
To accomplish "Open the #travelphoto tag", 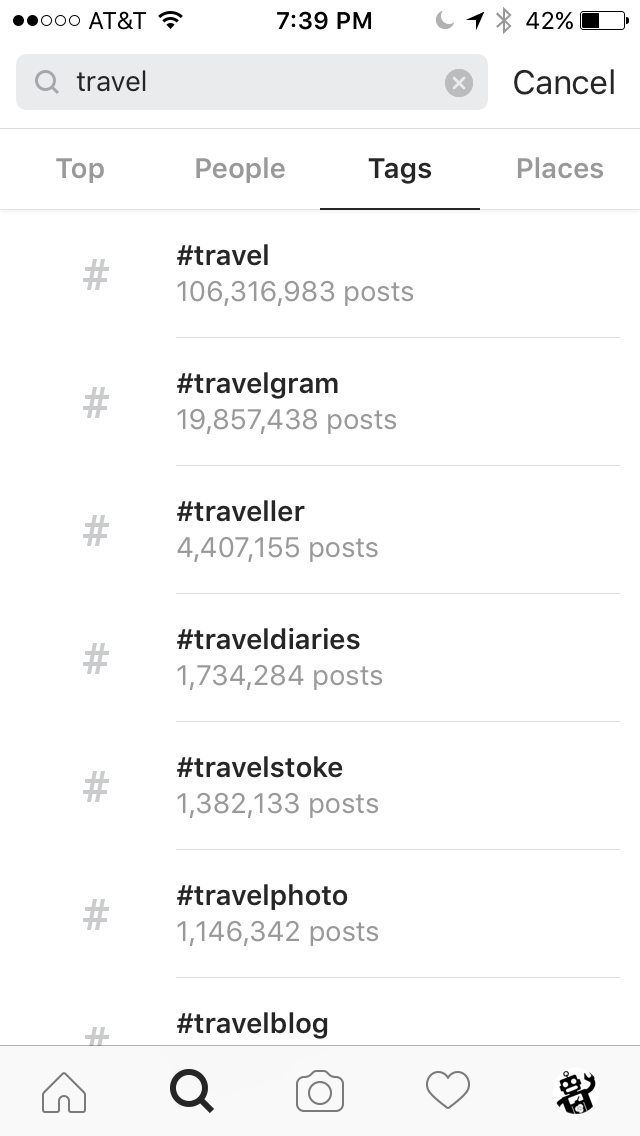I will pos(320,914).
